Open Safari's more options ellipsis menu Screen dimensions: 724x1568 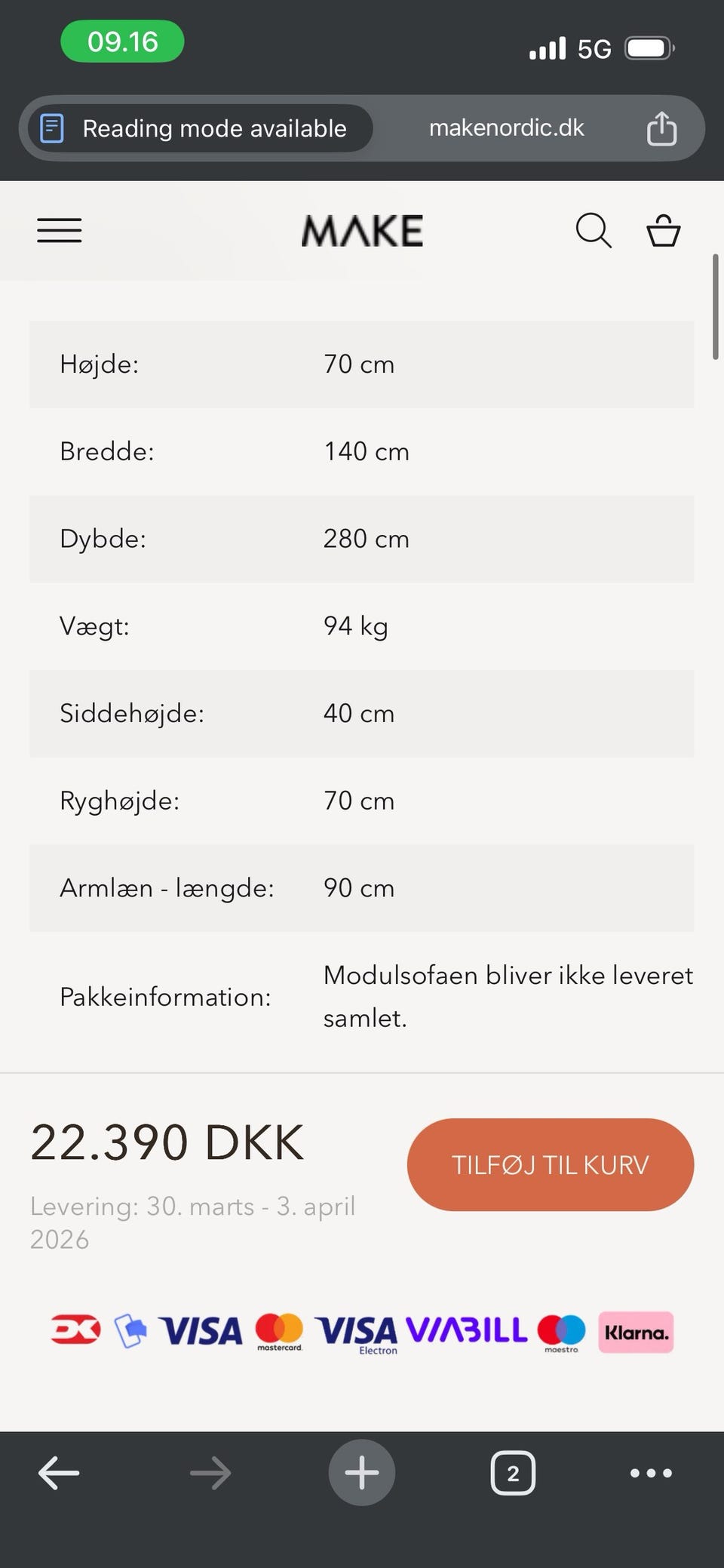(652, 1472)
